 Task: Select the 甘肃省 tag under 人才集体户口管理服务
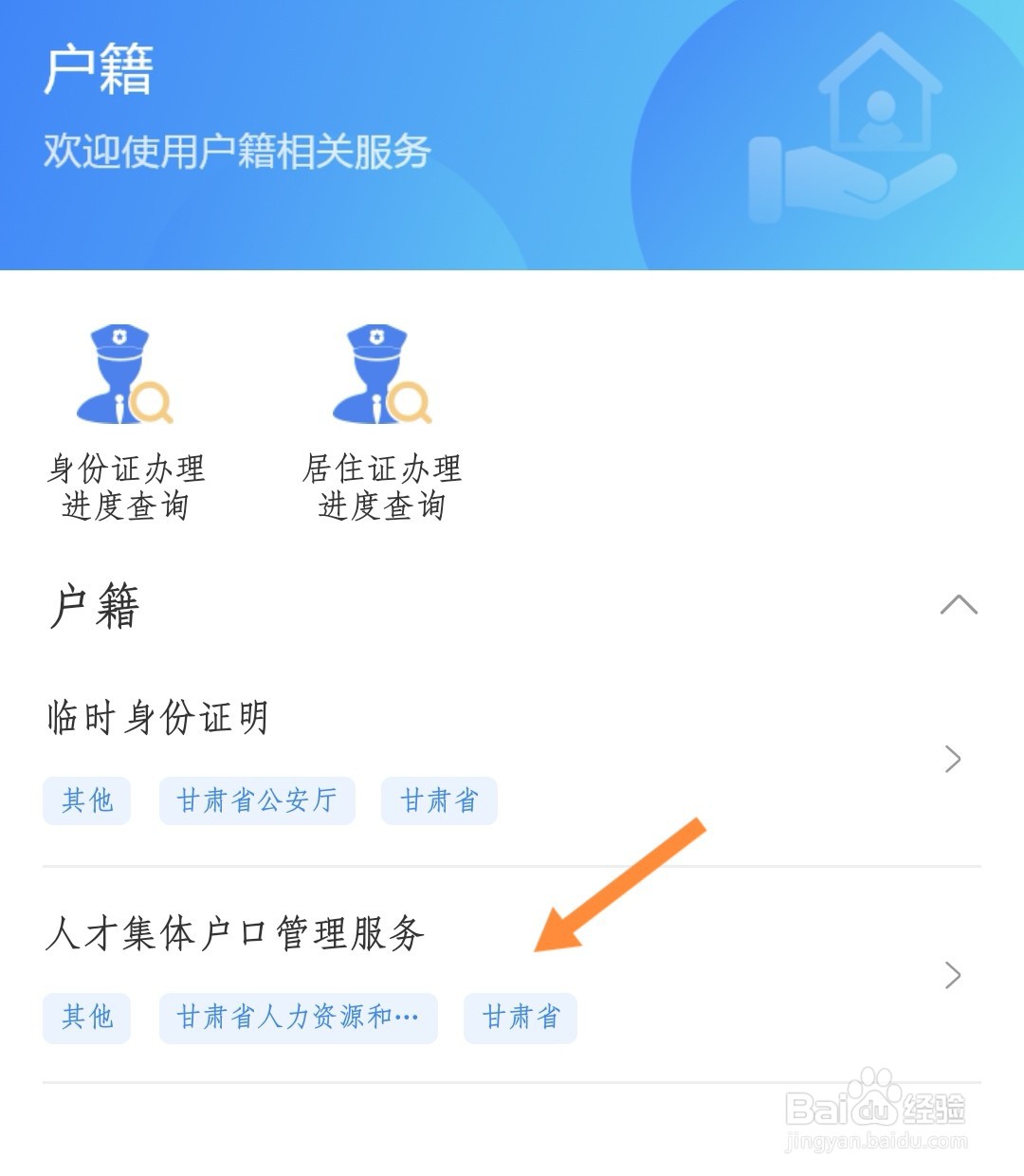pos(520,1018)
